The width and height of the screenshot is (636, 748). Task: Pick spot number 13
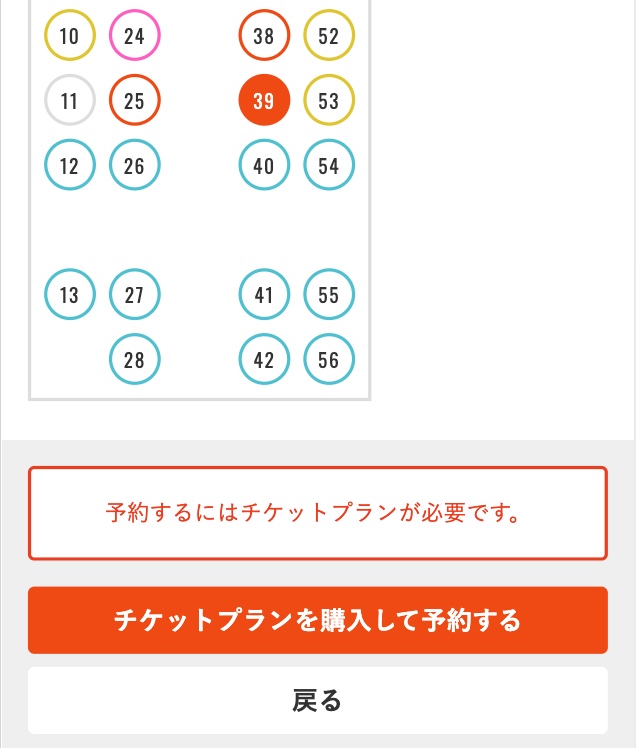[x=70, y=295]
